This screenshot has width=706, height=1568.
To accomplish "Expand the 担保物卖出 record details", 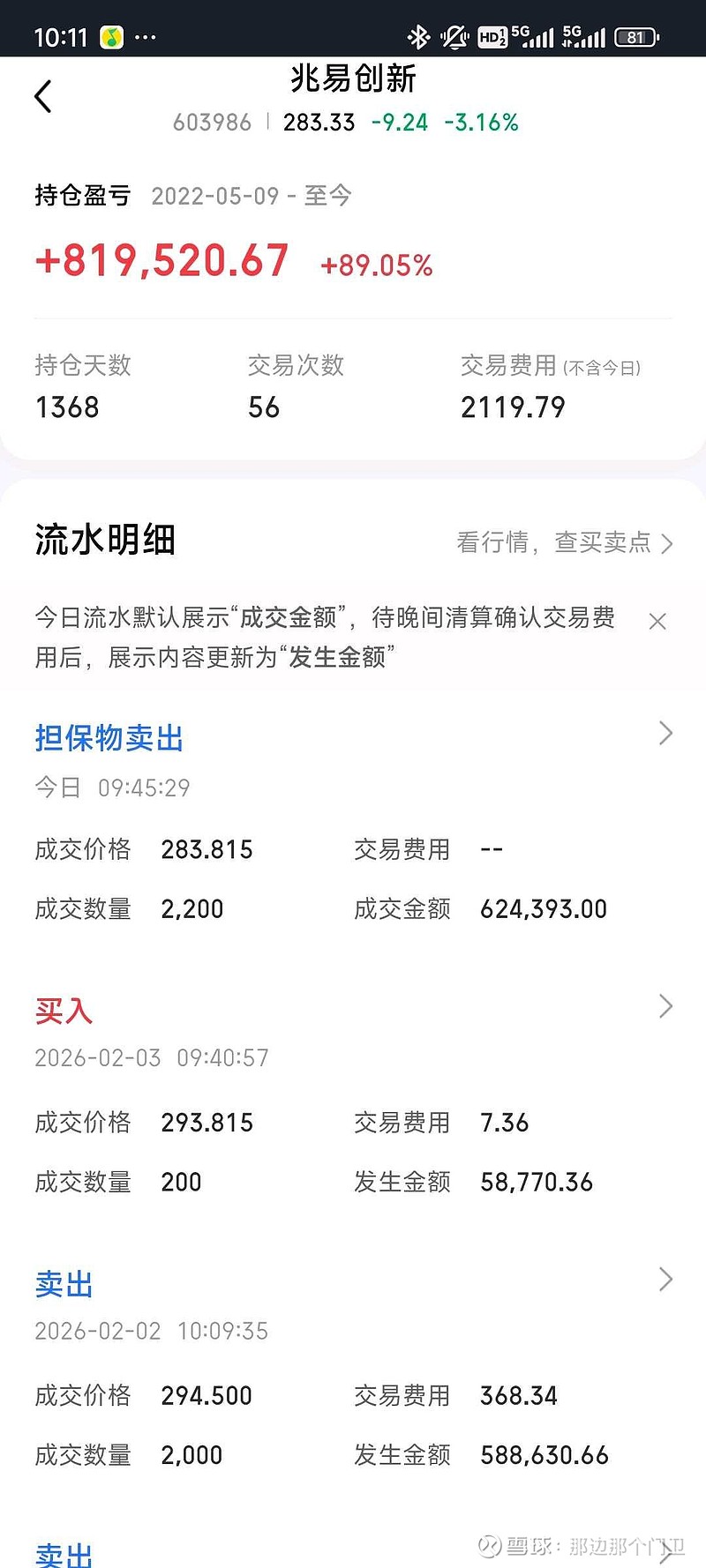I will click(x=665, y=733).
